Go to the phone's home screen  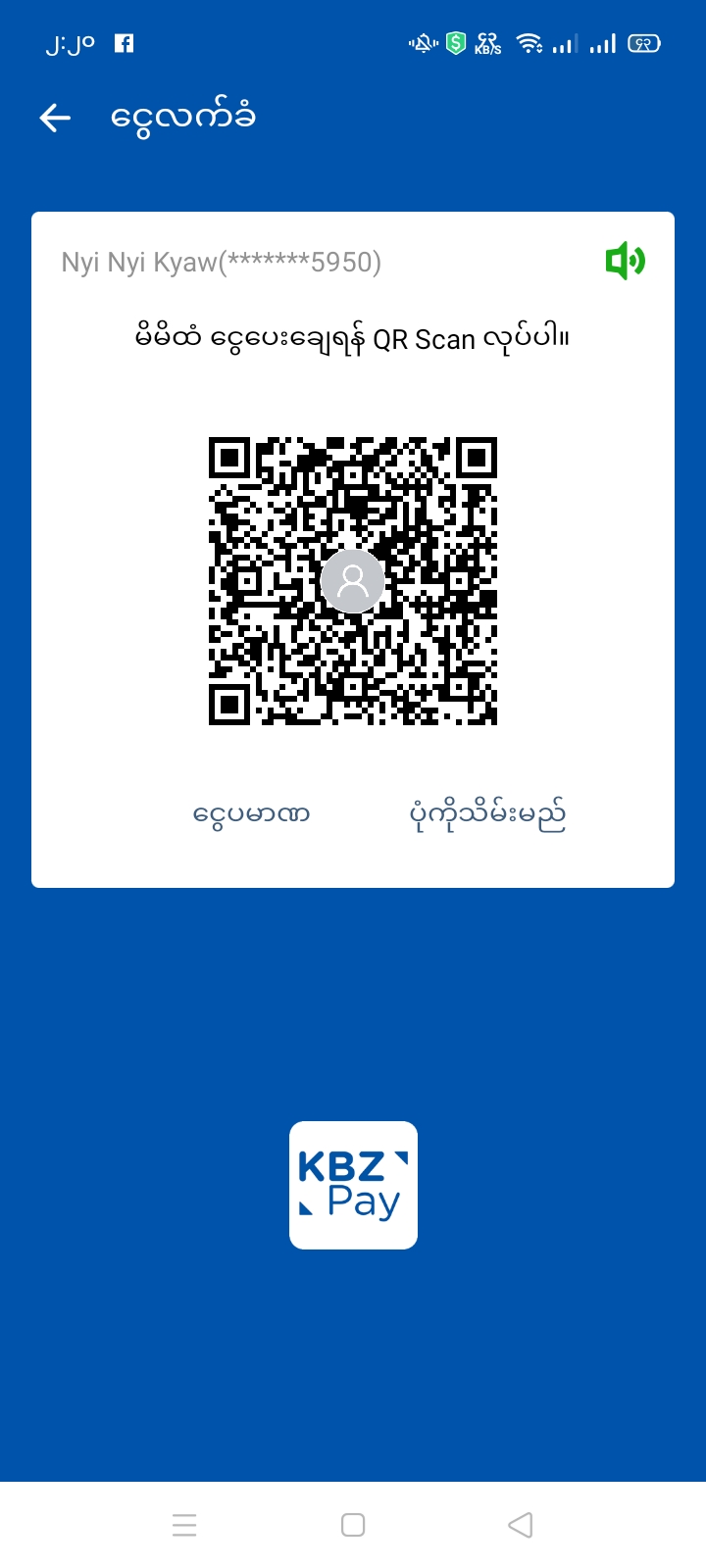point(353,1525)
